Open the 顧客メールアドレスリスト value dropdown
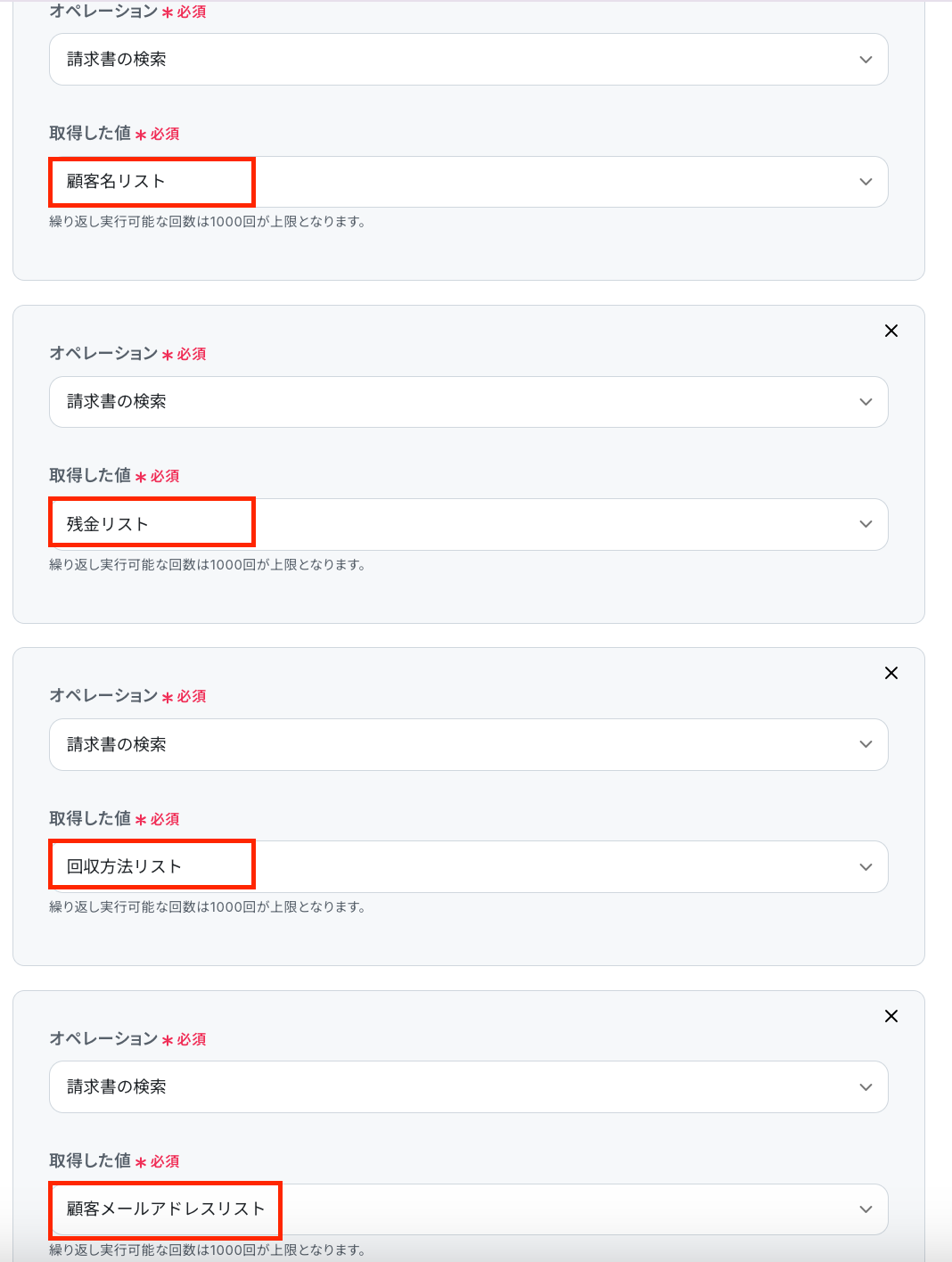 click(468, 1209)
